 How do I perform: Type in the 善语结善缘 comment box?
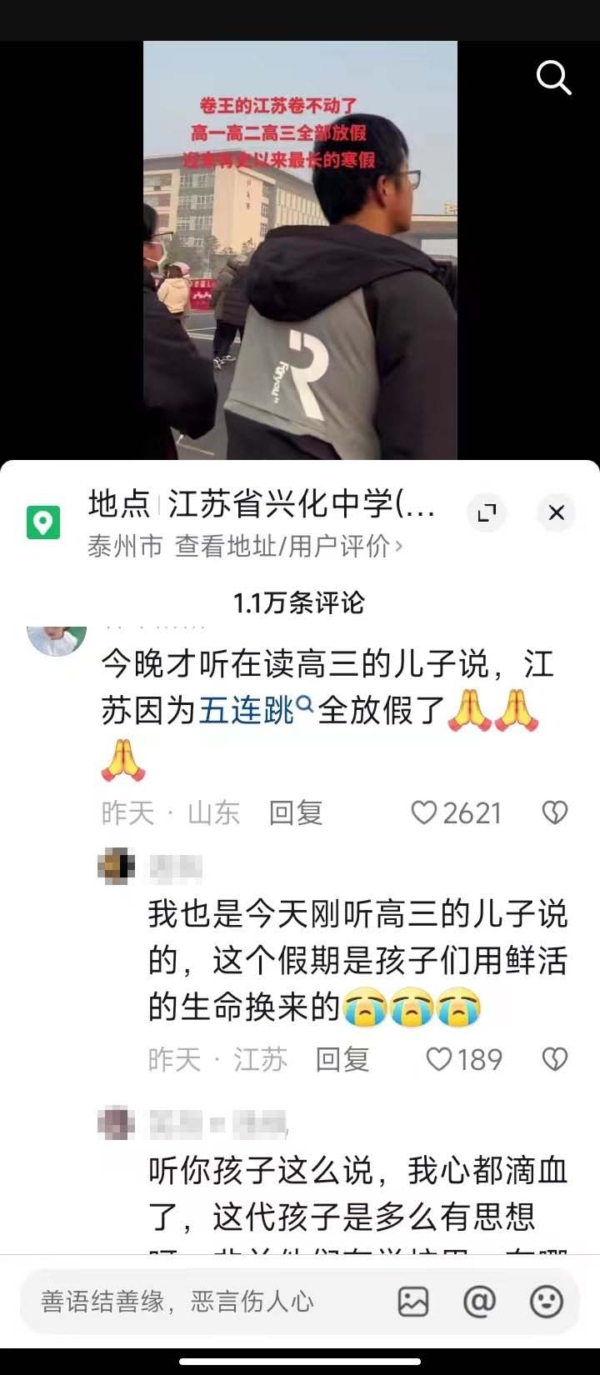[200, 1301]
